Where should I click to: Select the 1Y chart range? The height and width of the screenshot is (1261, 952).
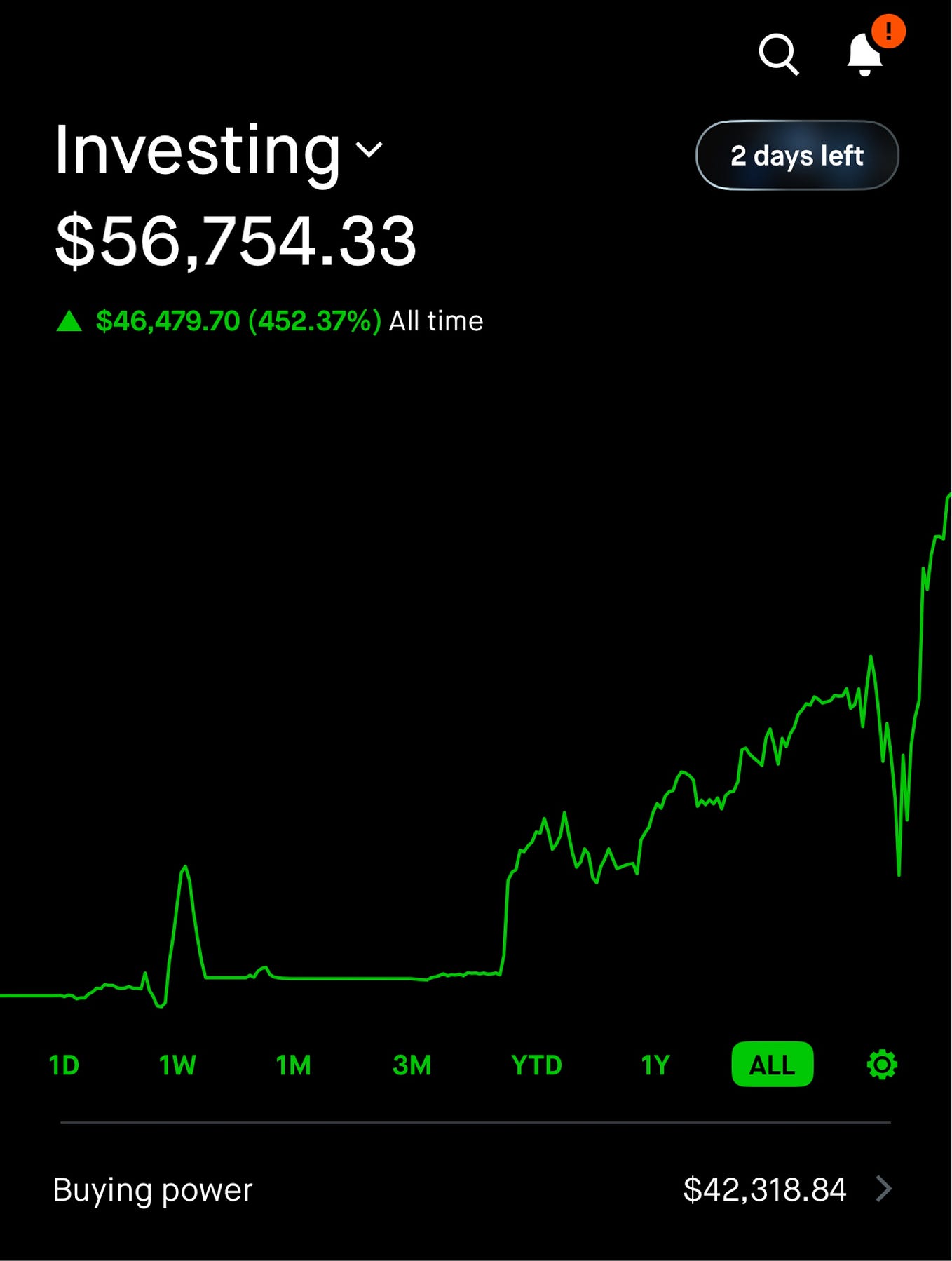(655, 1065)
